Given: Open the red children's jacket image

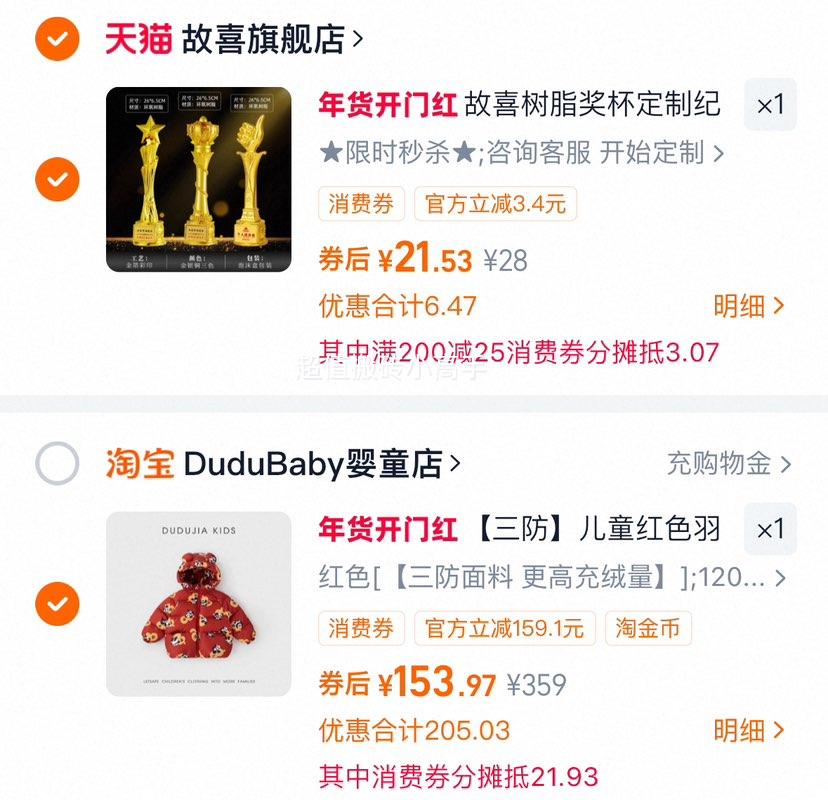Looking at the screenshot, I should (199, 604).
